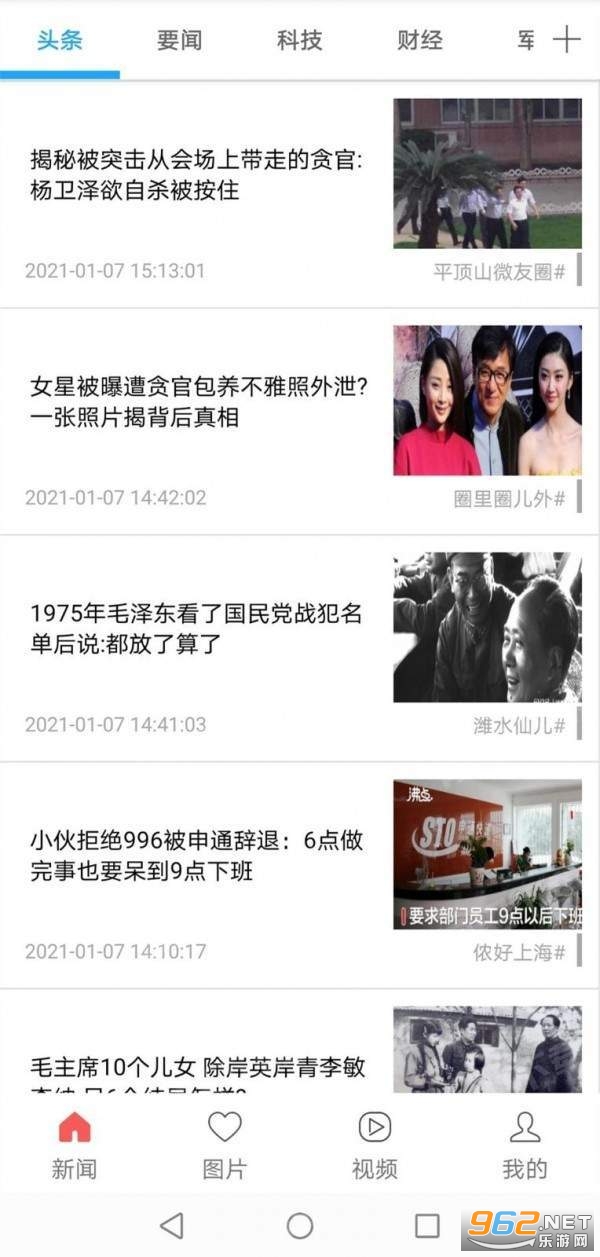This screenshot has height=1257, width=600.
Task: Open the 我的 profile tab
Action: pos(525,1145)
